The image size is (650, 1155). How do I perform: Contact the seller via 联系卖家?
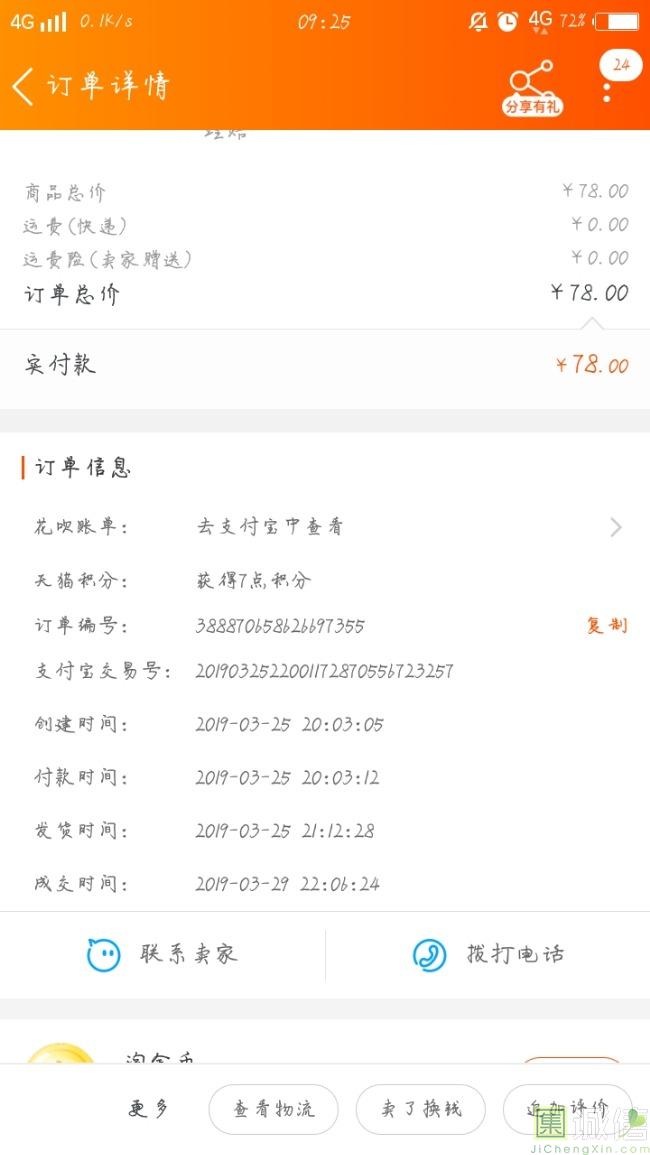162,955
